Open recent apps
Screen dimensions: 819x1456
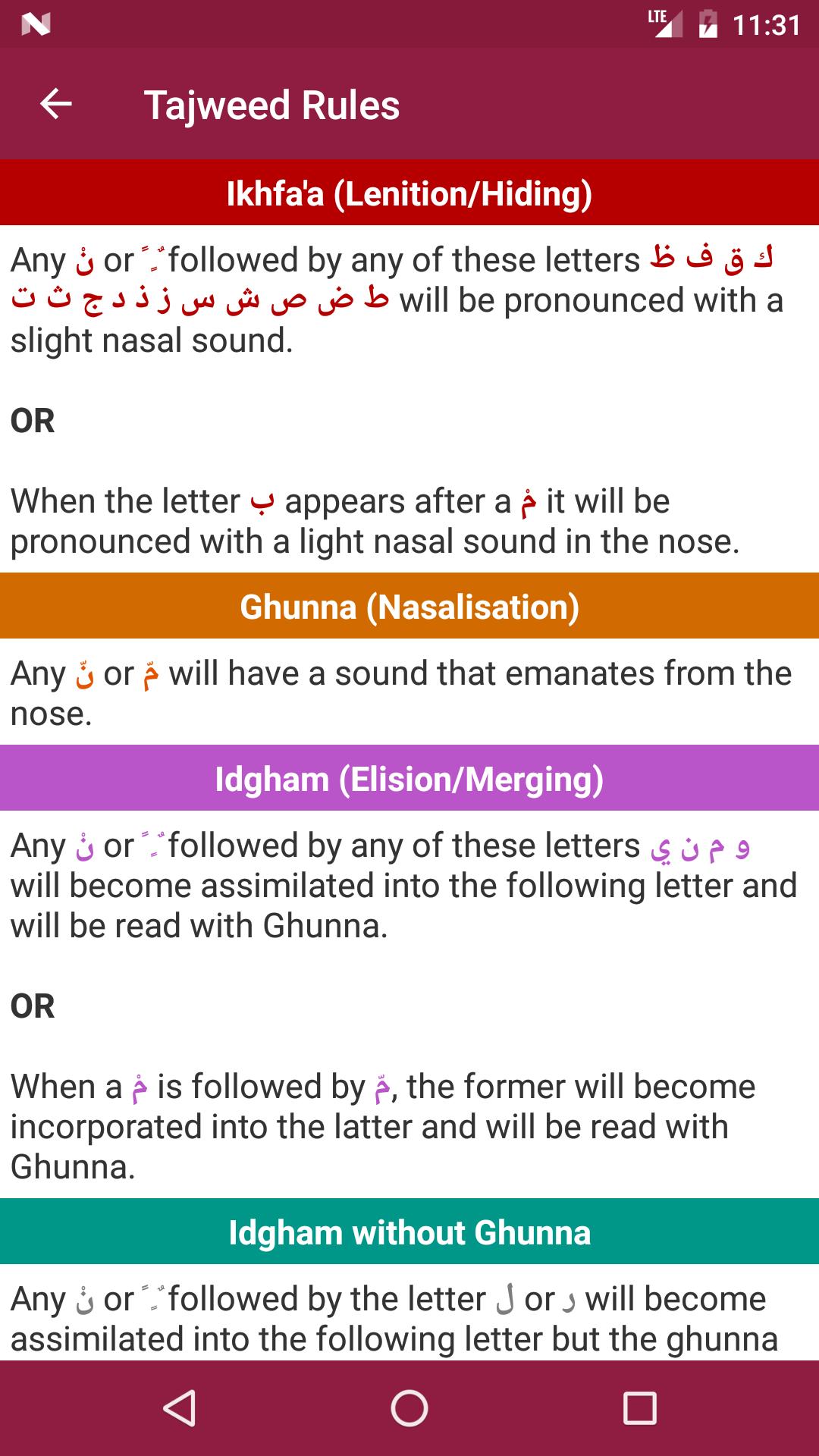pyautogui.click(x=639, y=1408)
